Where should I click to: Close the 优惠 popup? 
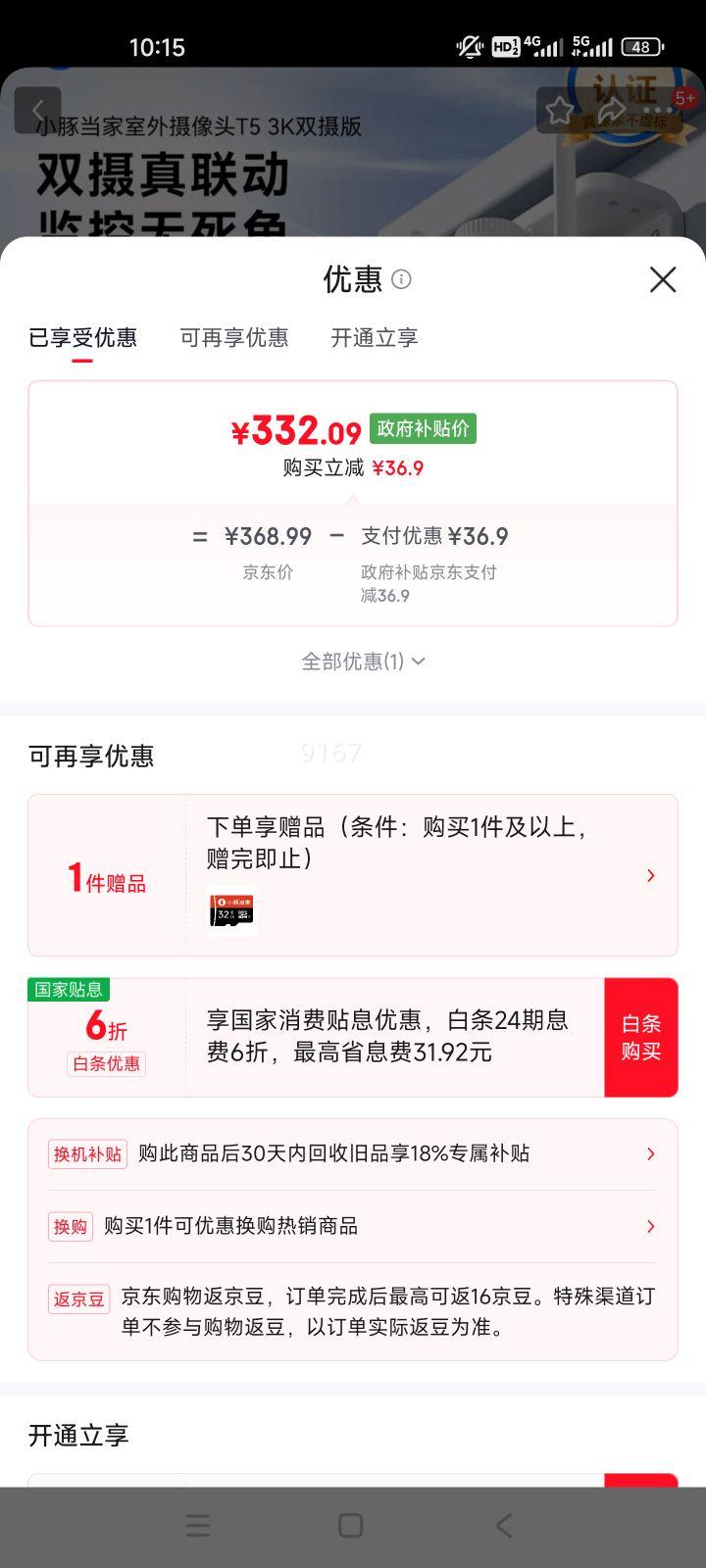click(663, 280)
